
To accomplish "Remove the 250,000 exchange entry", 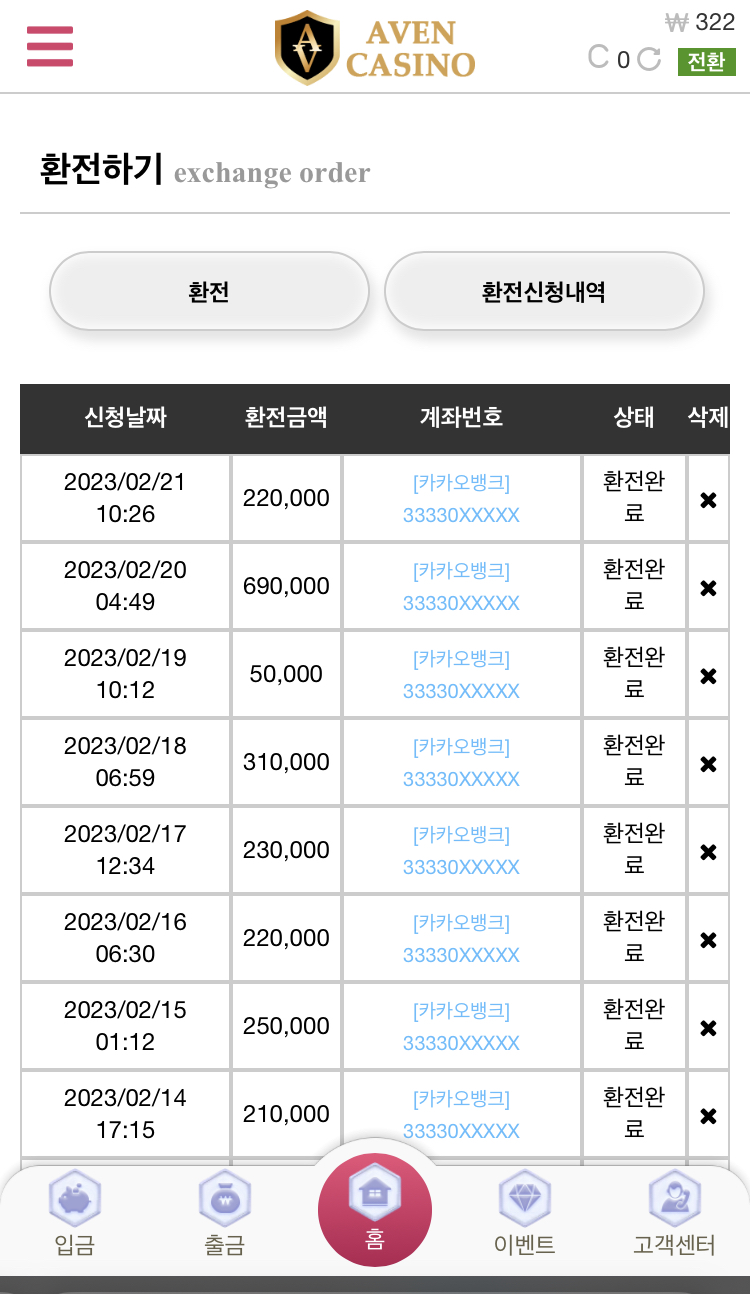I will pos(708,1028).
